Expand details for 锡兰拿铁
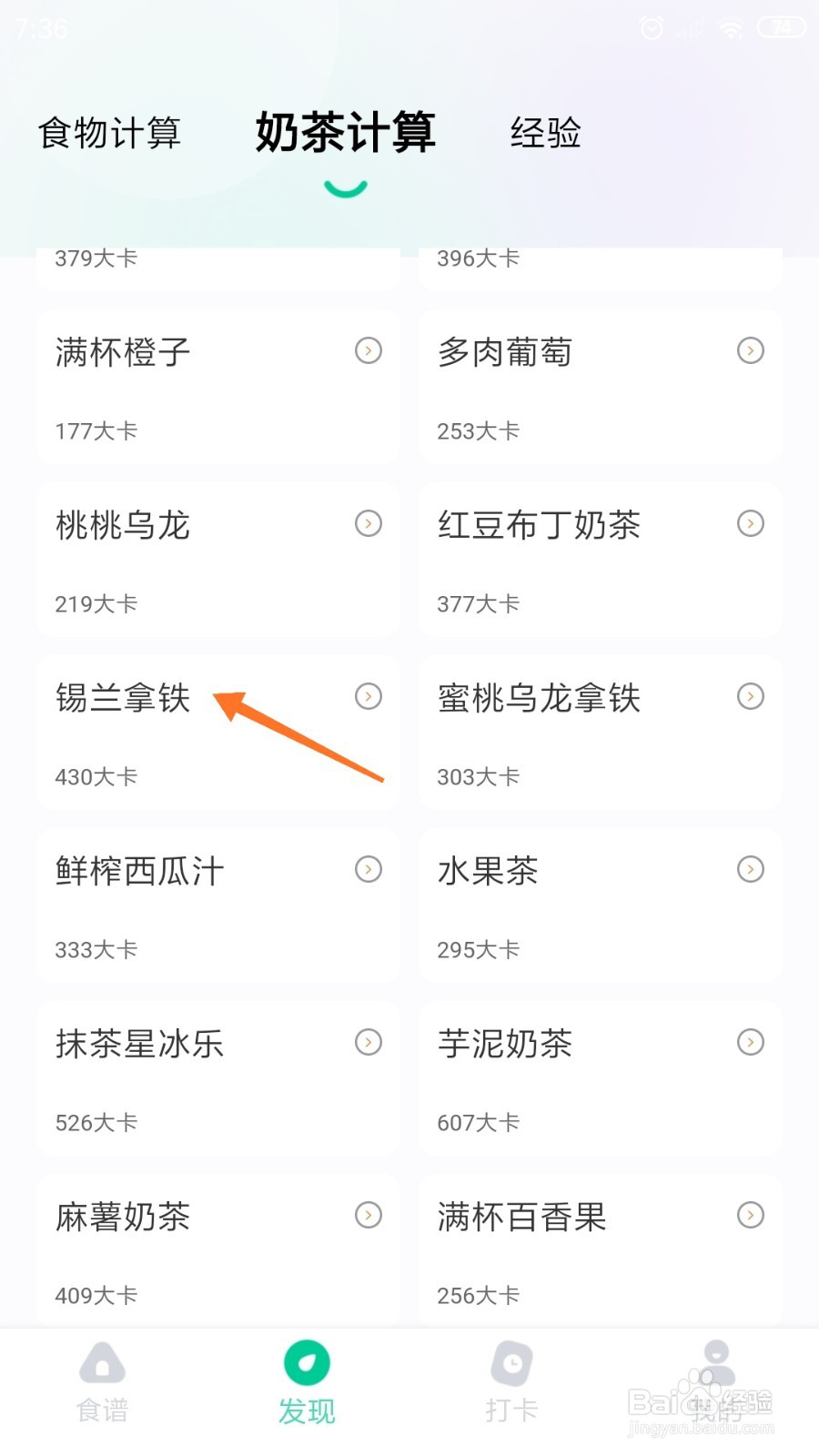The width and height of the screenshot is (819, 1456). click(x=369, y=696)
